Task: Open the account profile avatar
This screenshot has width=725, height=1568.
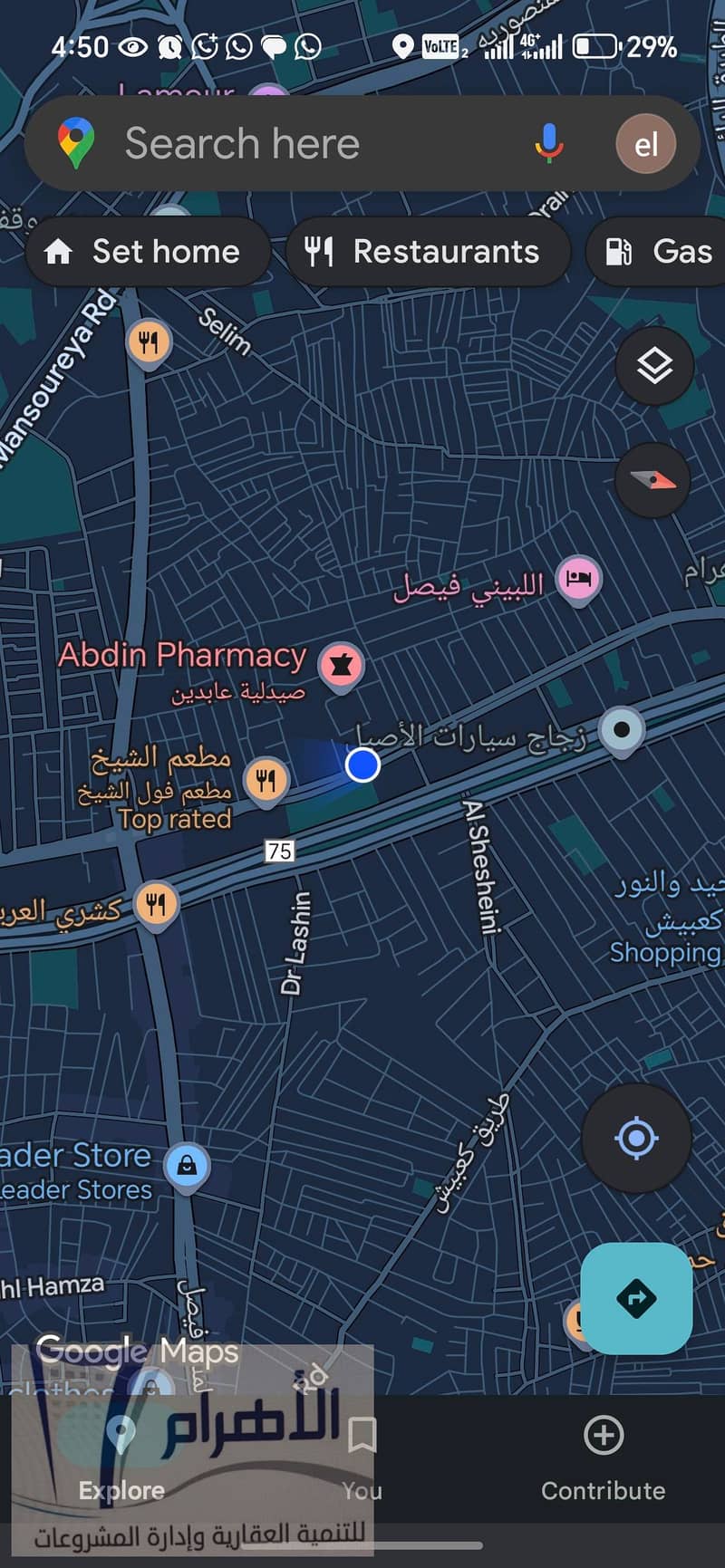Action: coord(645,144)
